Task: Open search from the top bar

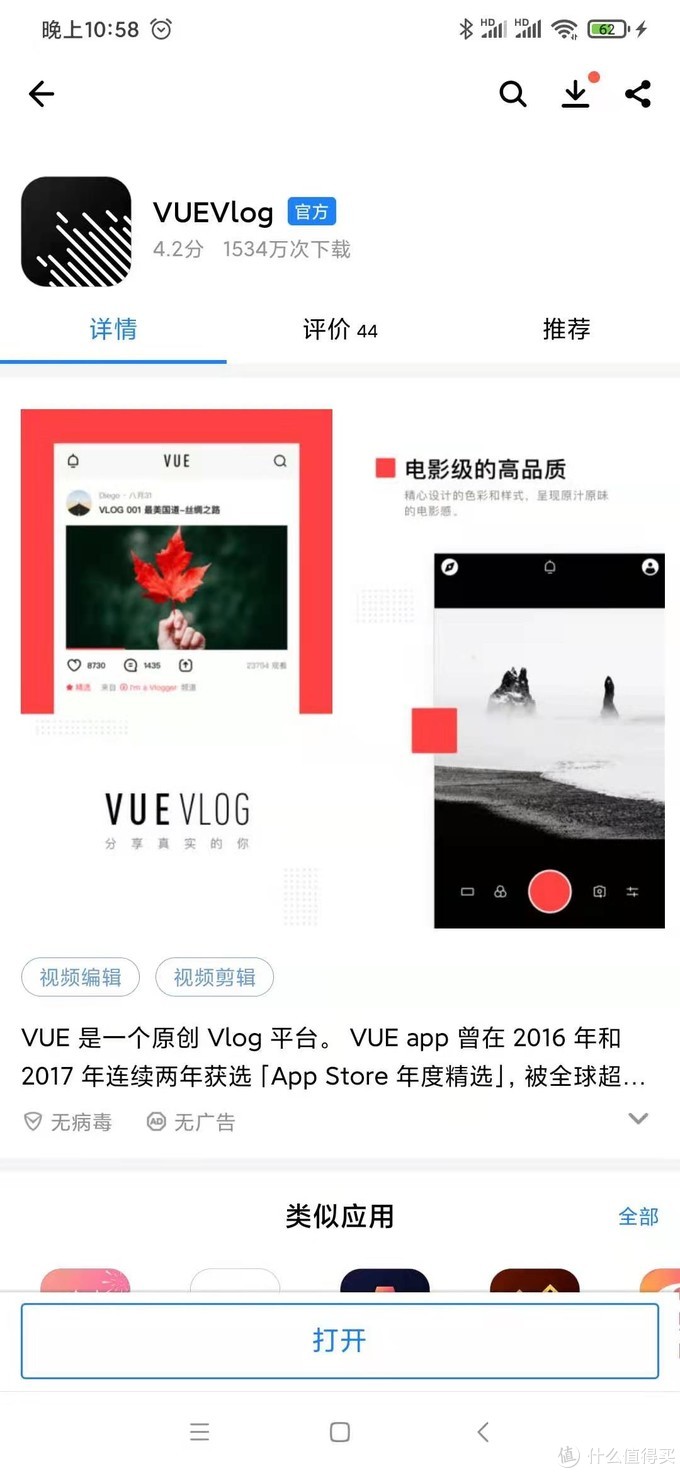Action: (513, 94)
